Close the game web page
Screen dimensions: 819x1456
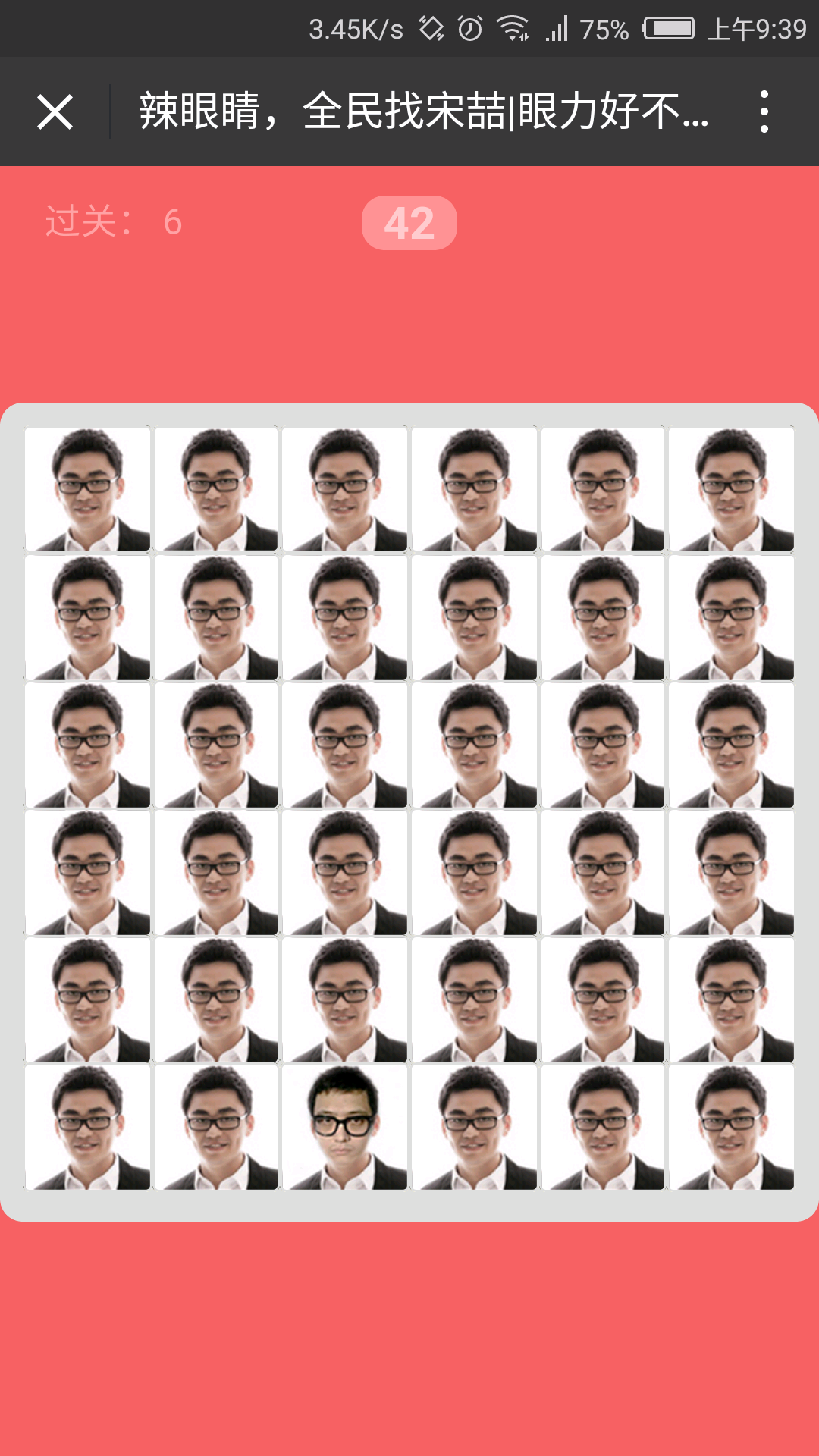[x=55, y=112]
